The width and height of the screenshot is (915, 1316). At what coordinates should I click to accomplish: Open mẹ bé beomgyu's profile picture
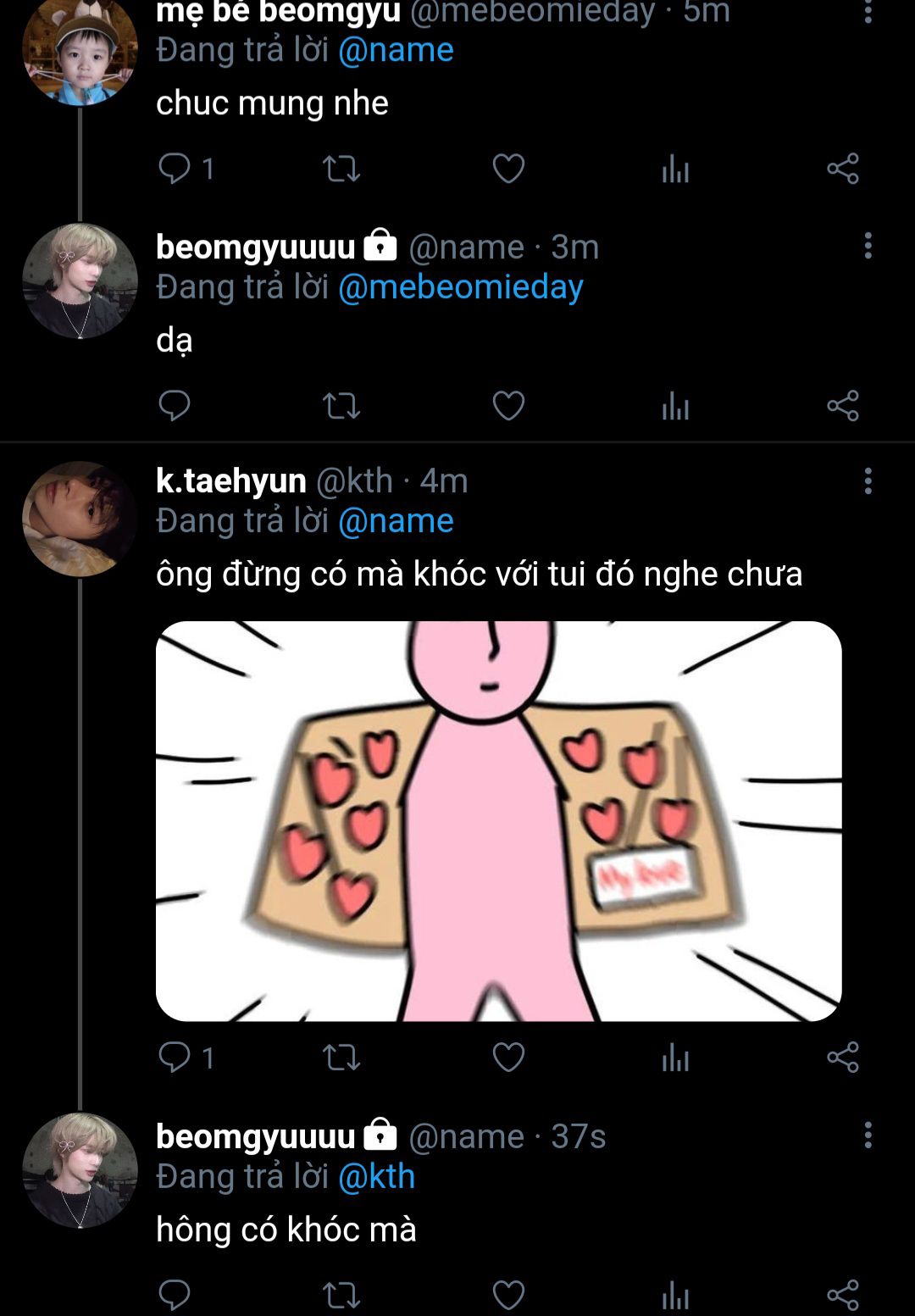tap(80, 51)
